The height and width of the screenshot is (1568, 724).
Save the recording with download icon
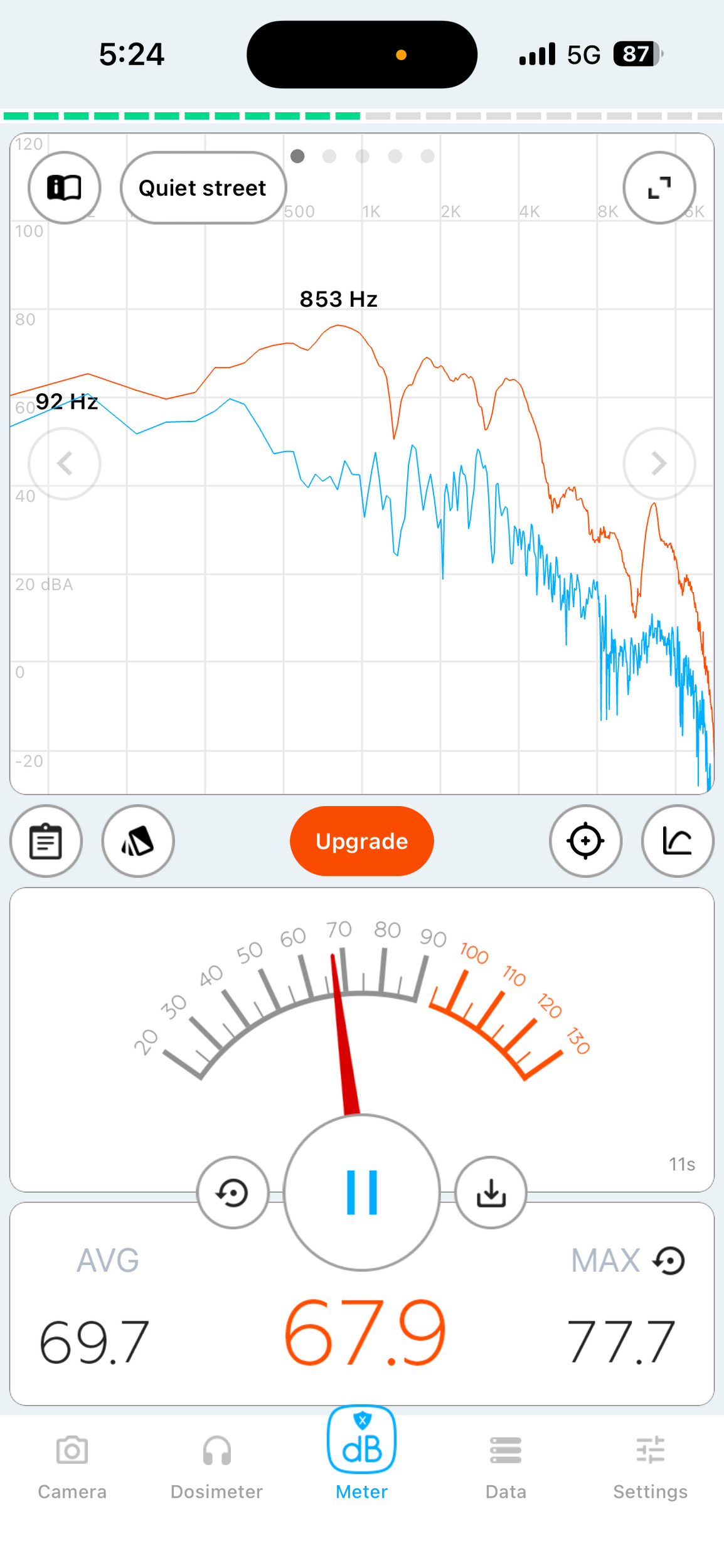[x=491, y=1192]
